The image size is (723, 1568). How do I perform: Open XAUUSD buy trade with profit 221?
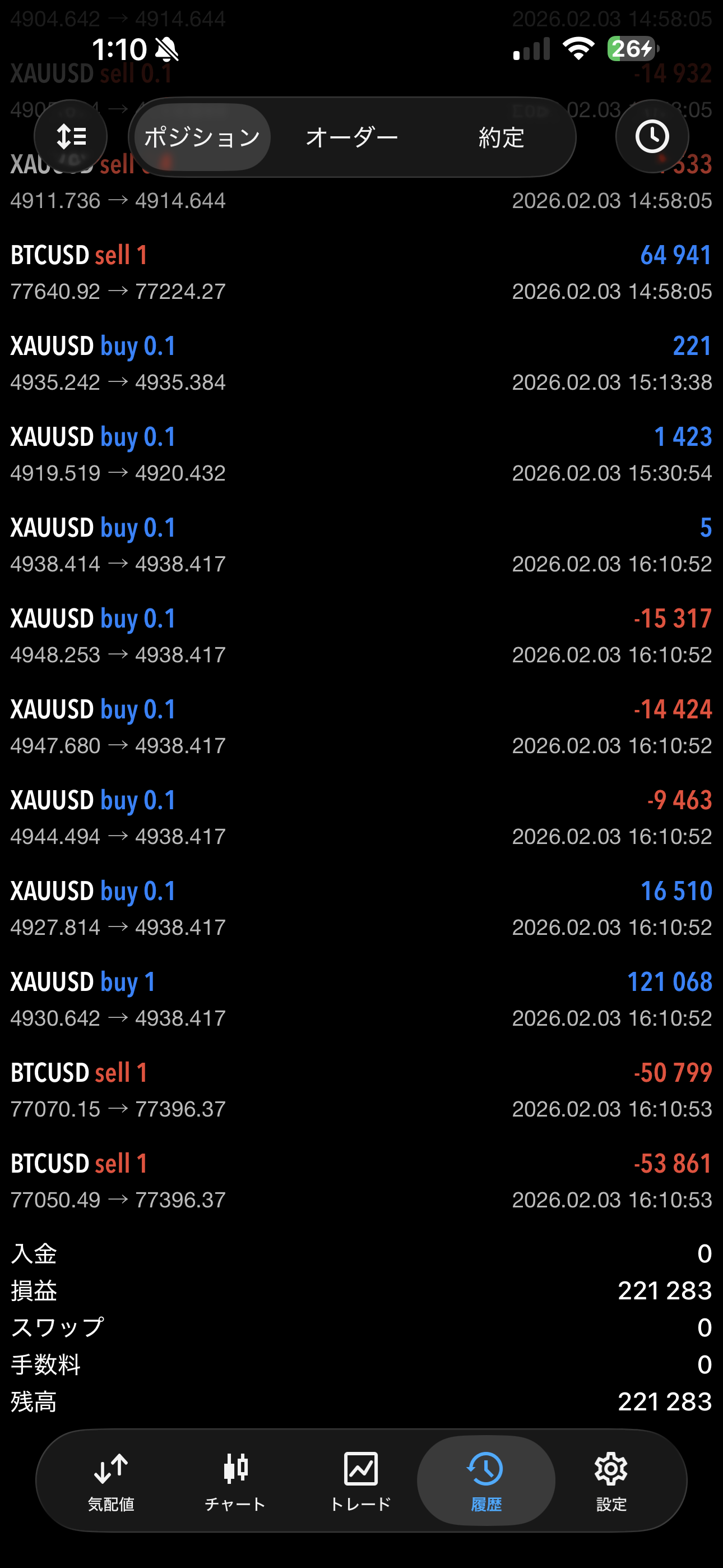point(361,363)
